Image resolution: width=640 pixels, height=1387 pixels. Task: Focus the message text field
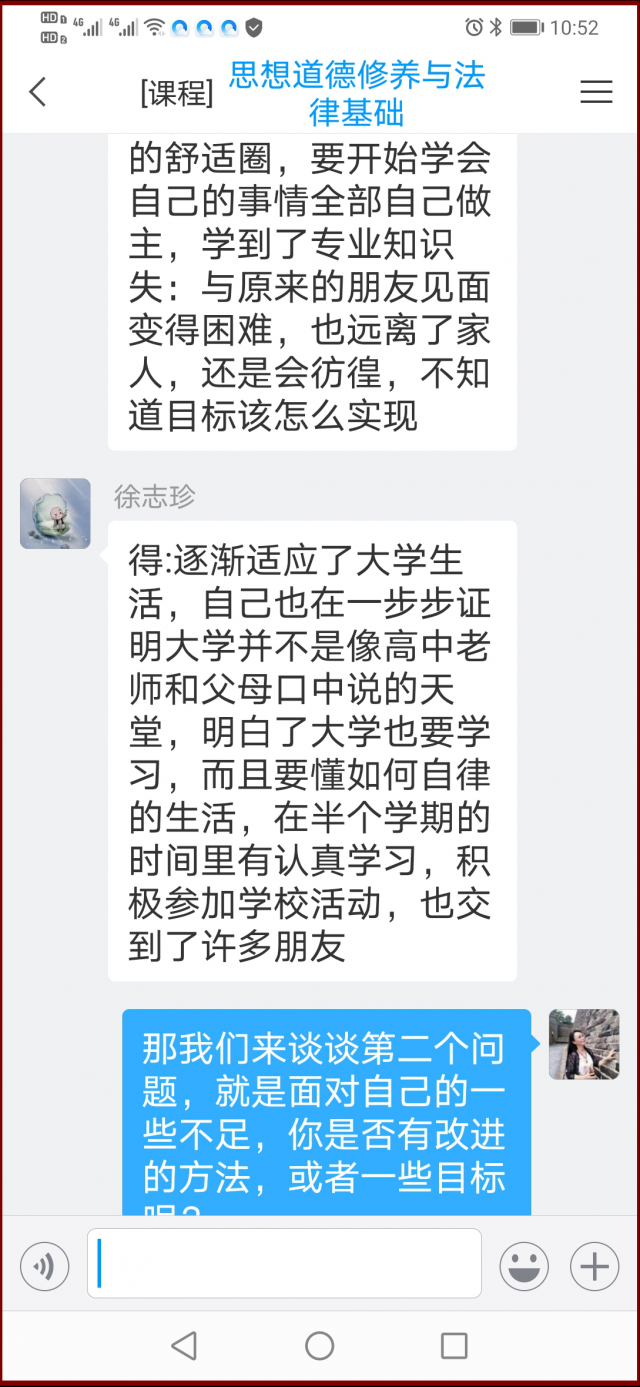tap(284, 1264)
